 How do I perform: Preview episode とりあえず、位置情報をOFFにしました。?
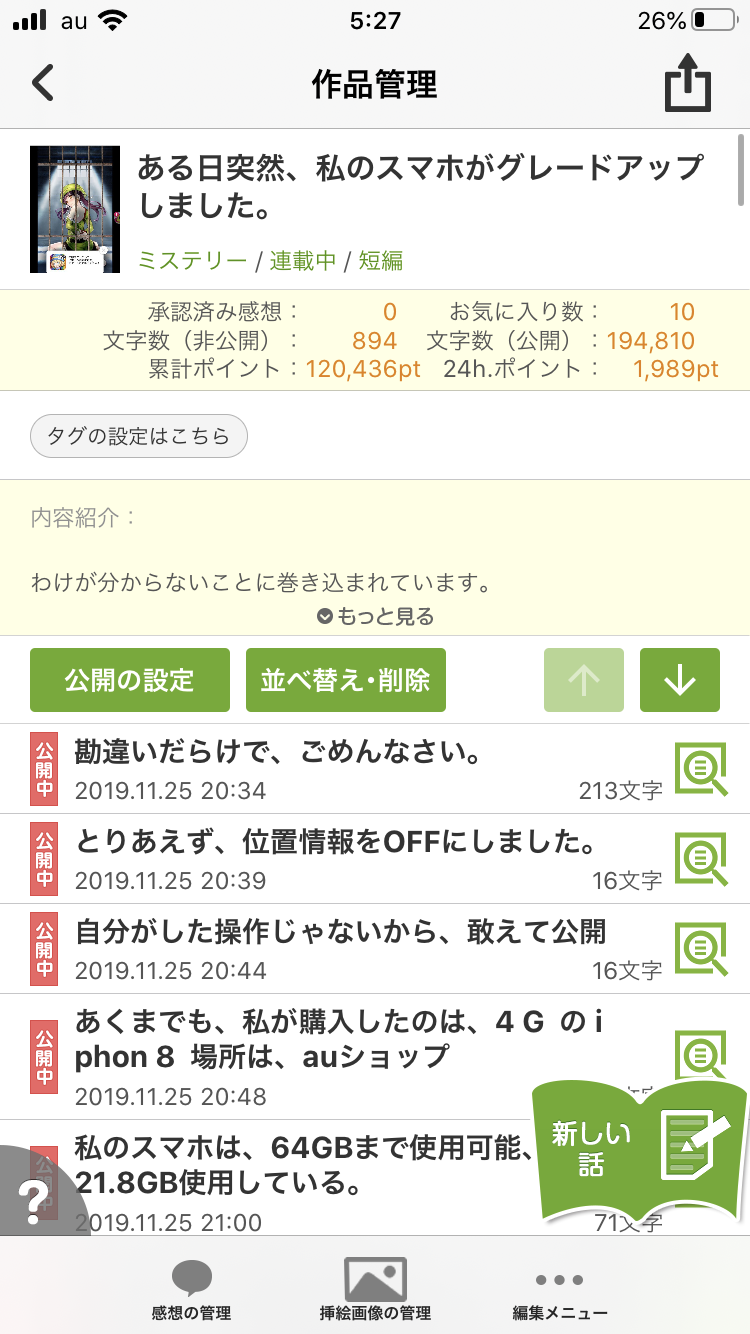[702, 858]
